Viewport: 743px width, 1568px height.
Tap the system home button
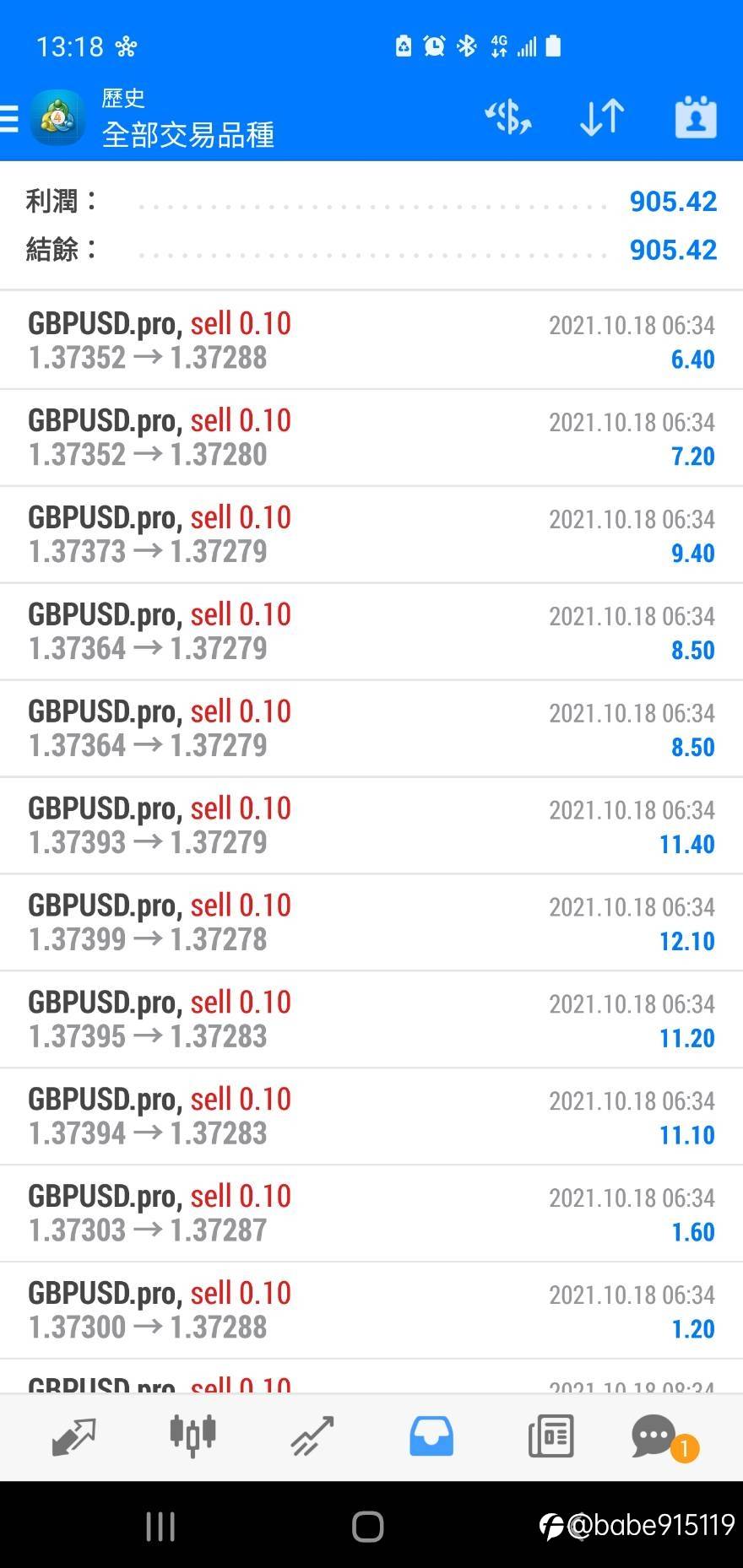tap(368, 1526)
